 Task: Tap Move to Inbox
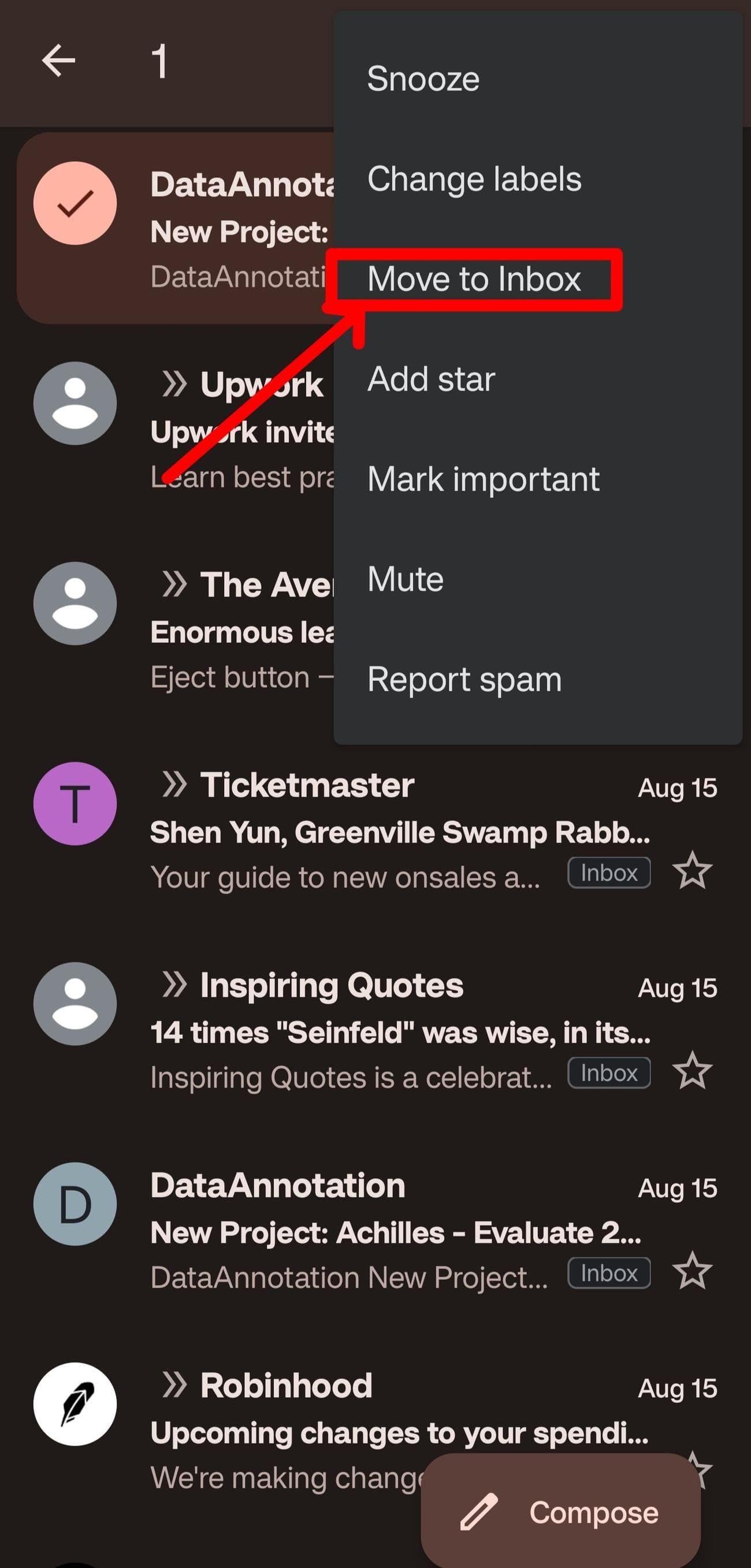pyautogui.click(x=474, y=280)
